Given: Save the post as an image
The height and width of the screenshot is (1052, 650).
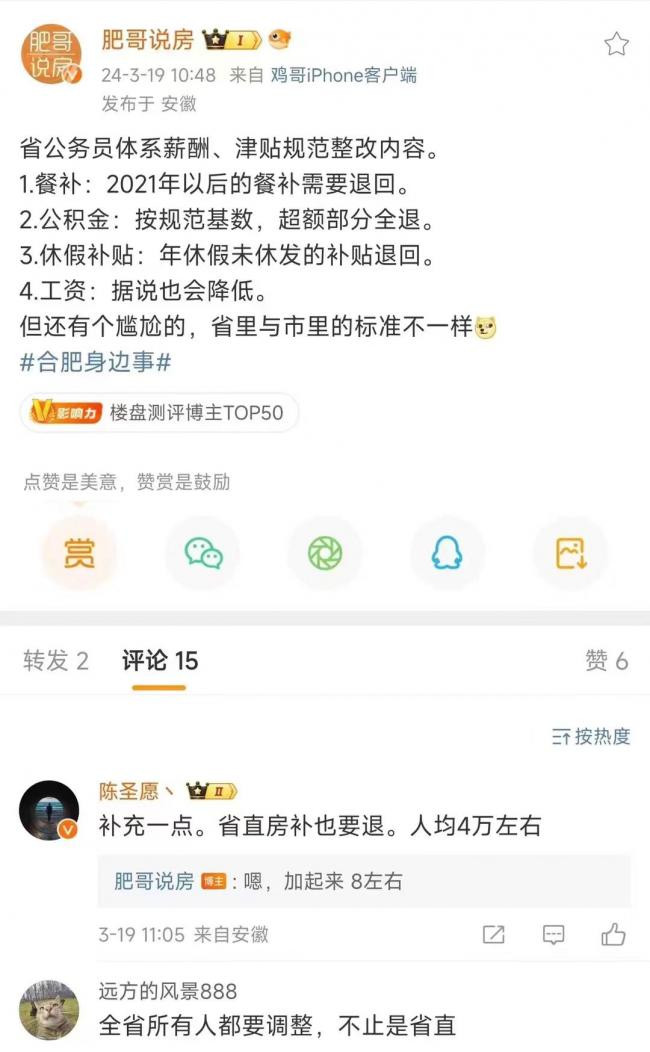Looking at the screenshot, I should click(570, 554).
